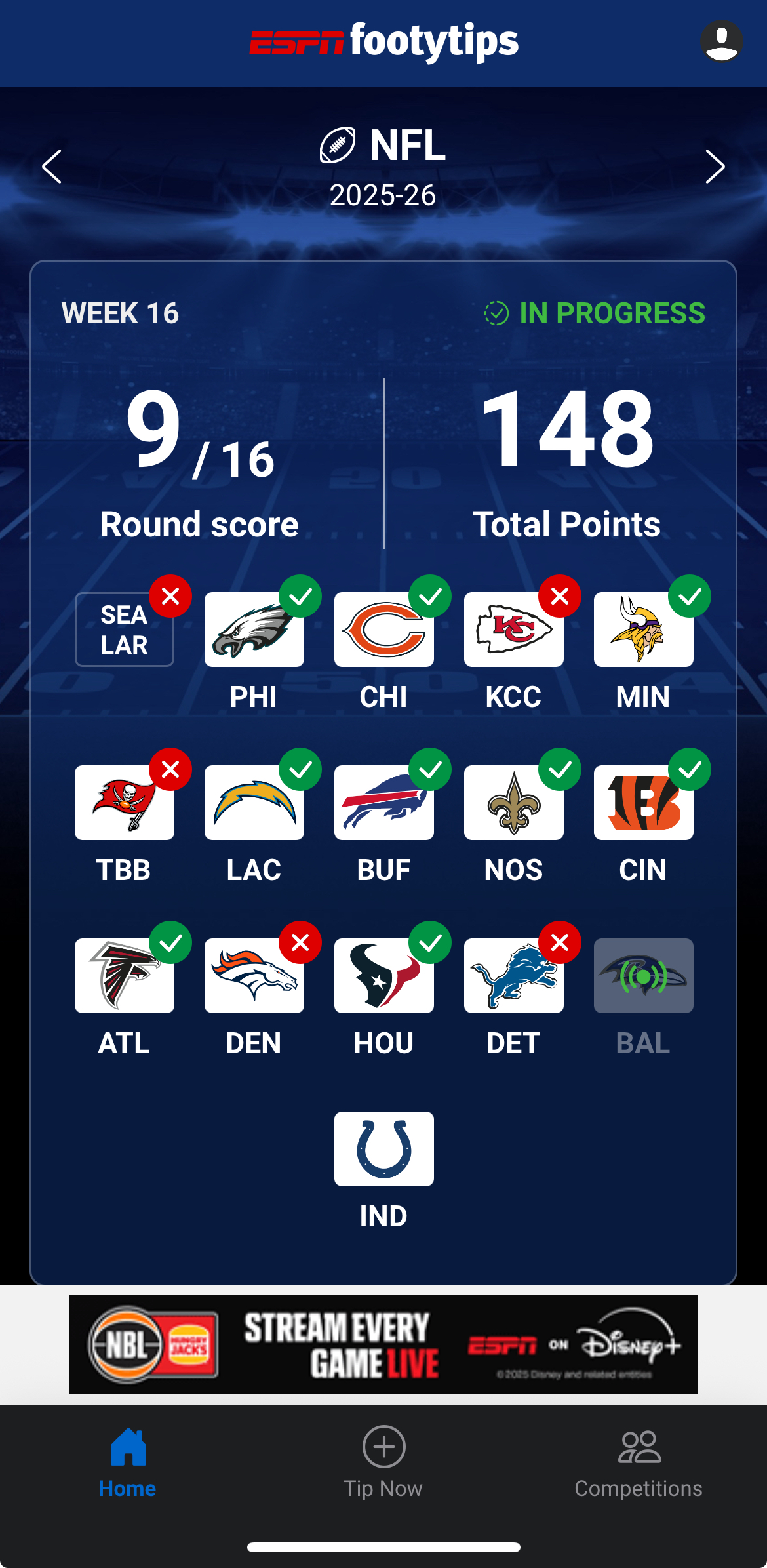View the BUF Bills tip tile
The image size is (767, 1568).
(383, 803)
